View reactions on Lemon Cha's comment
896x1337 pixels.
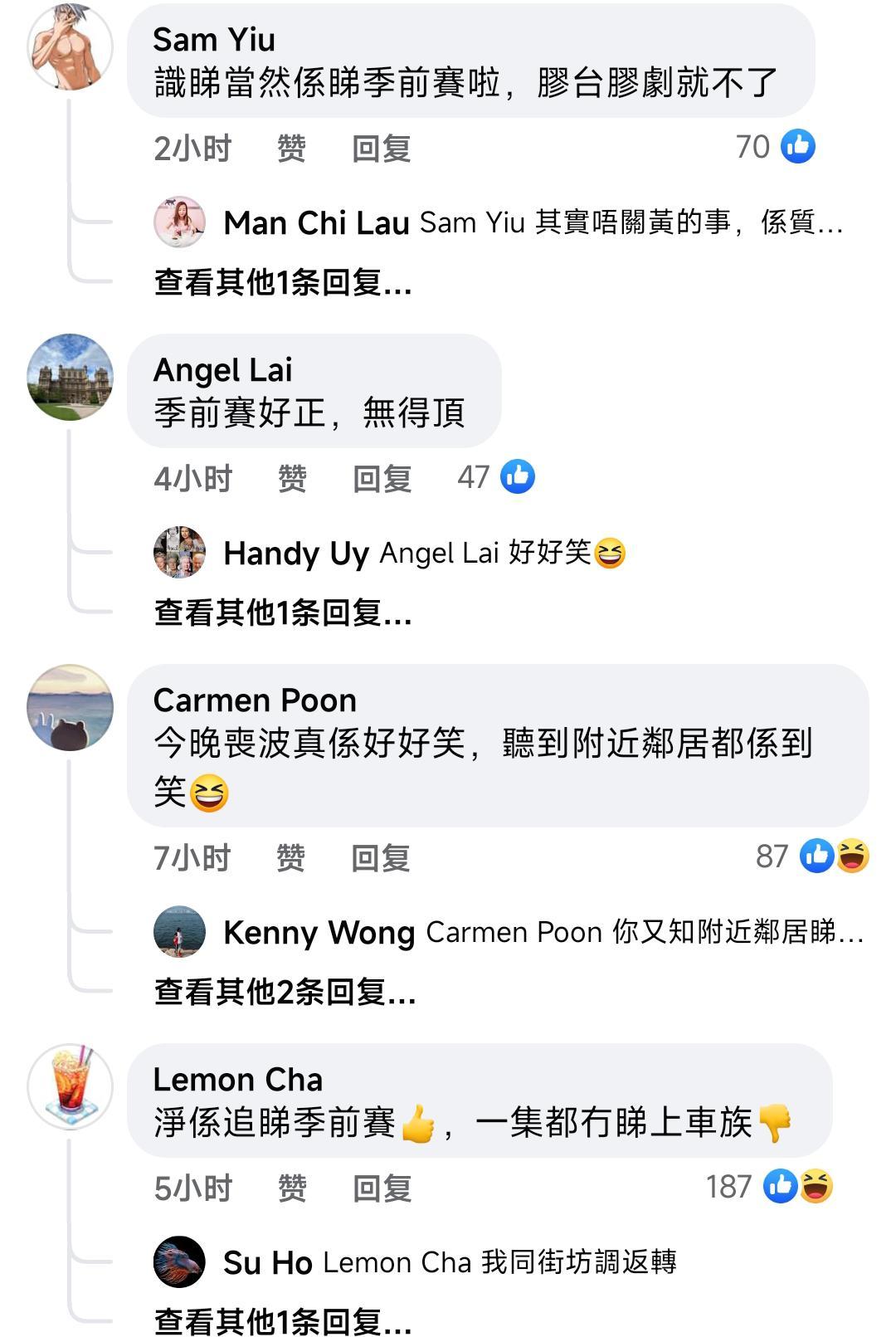pos(770,1186)
